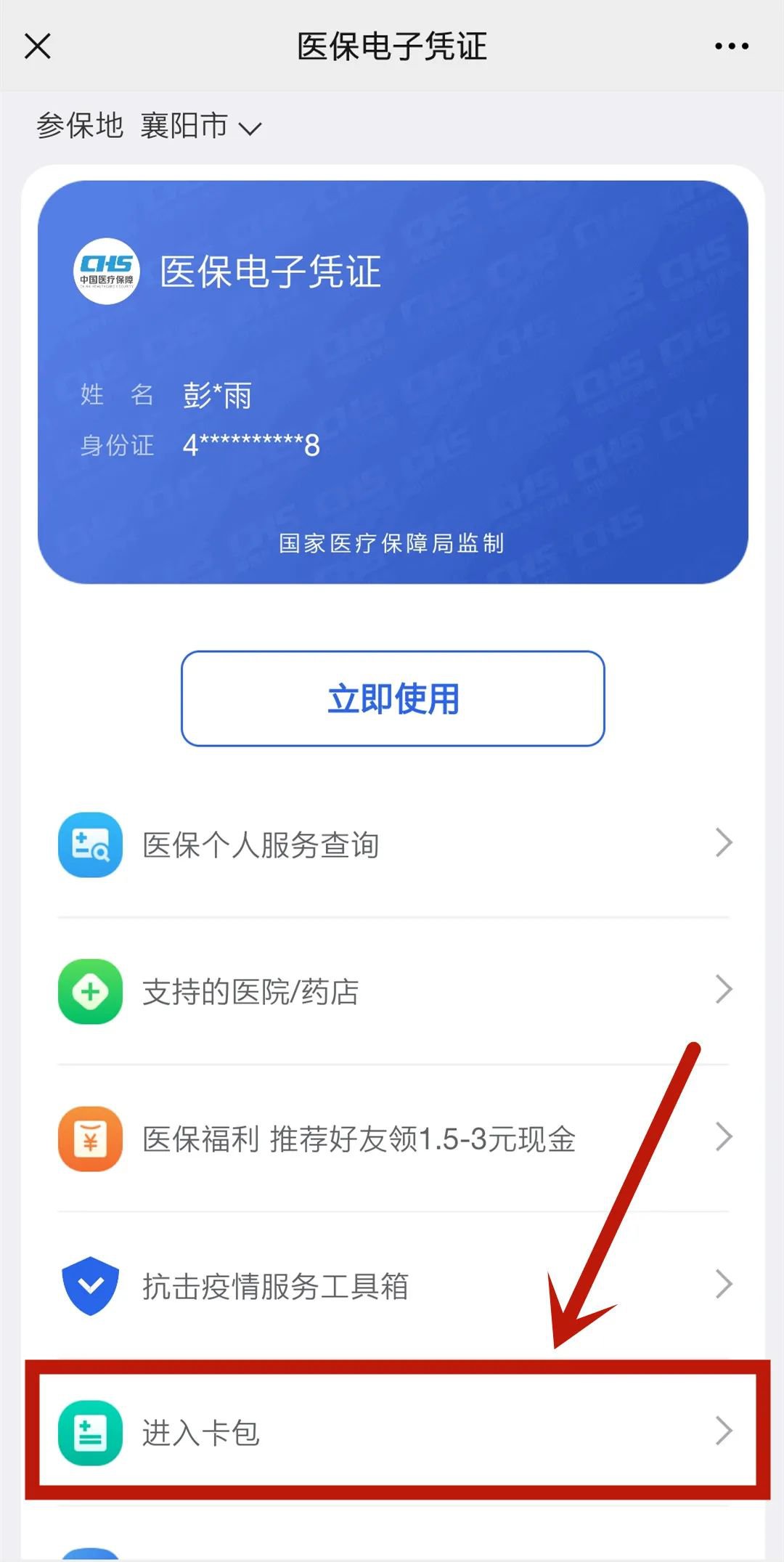784x1562 pixels.
Task: View 支持的医院/药店 list
Action: click(392, 992)
